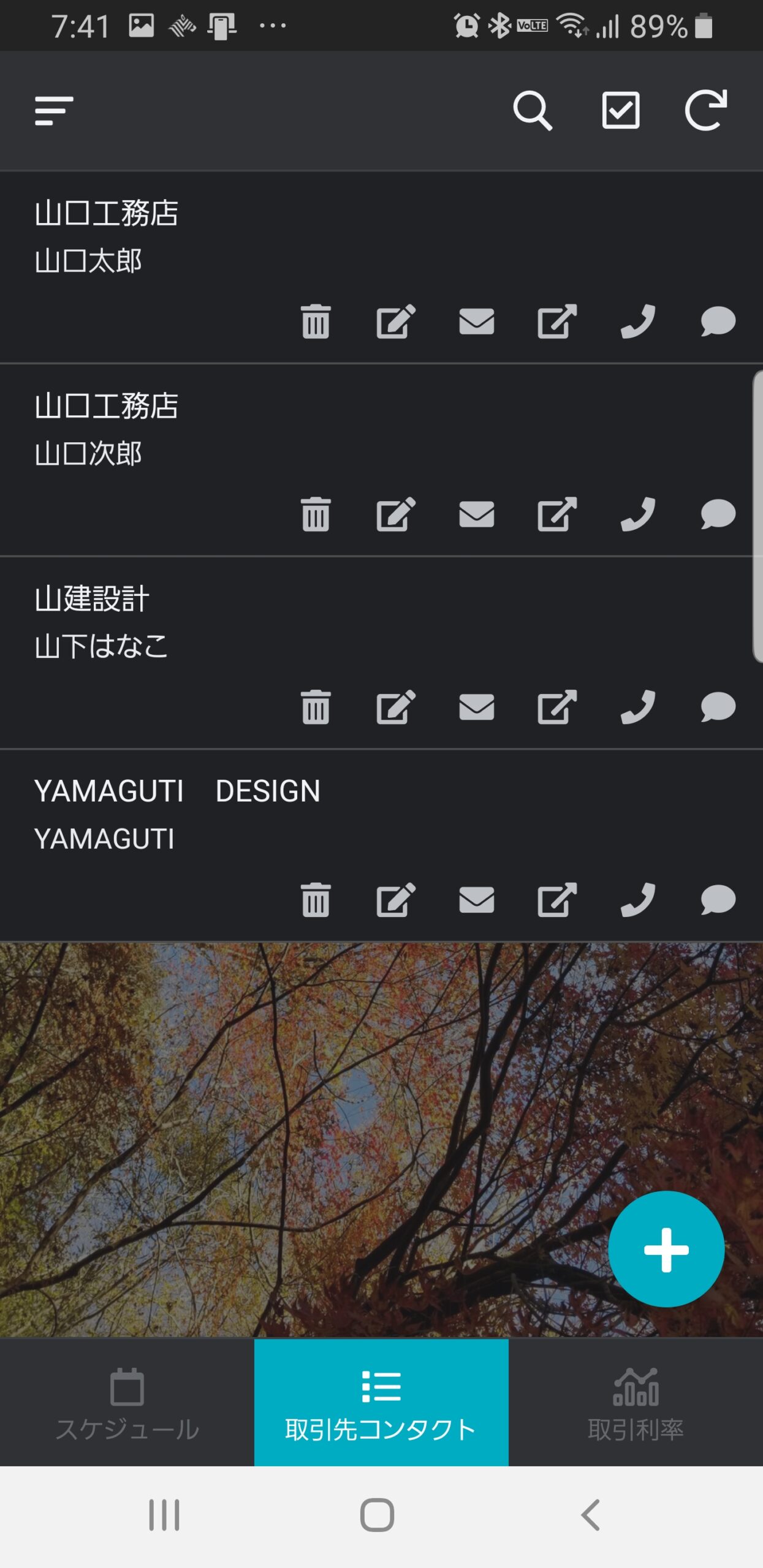Edit the YAMAGUTI DESIGN contact
763x1568 pixels.
(396, 900)
